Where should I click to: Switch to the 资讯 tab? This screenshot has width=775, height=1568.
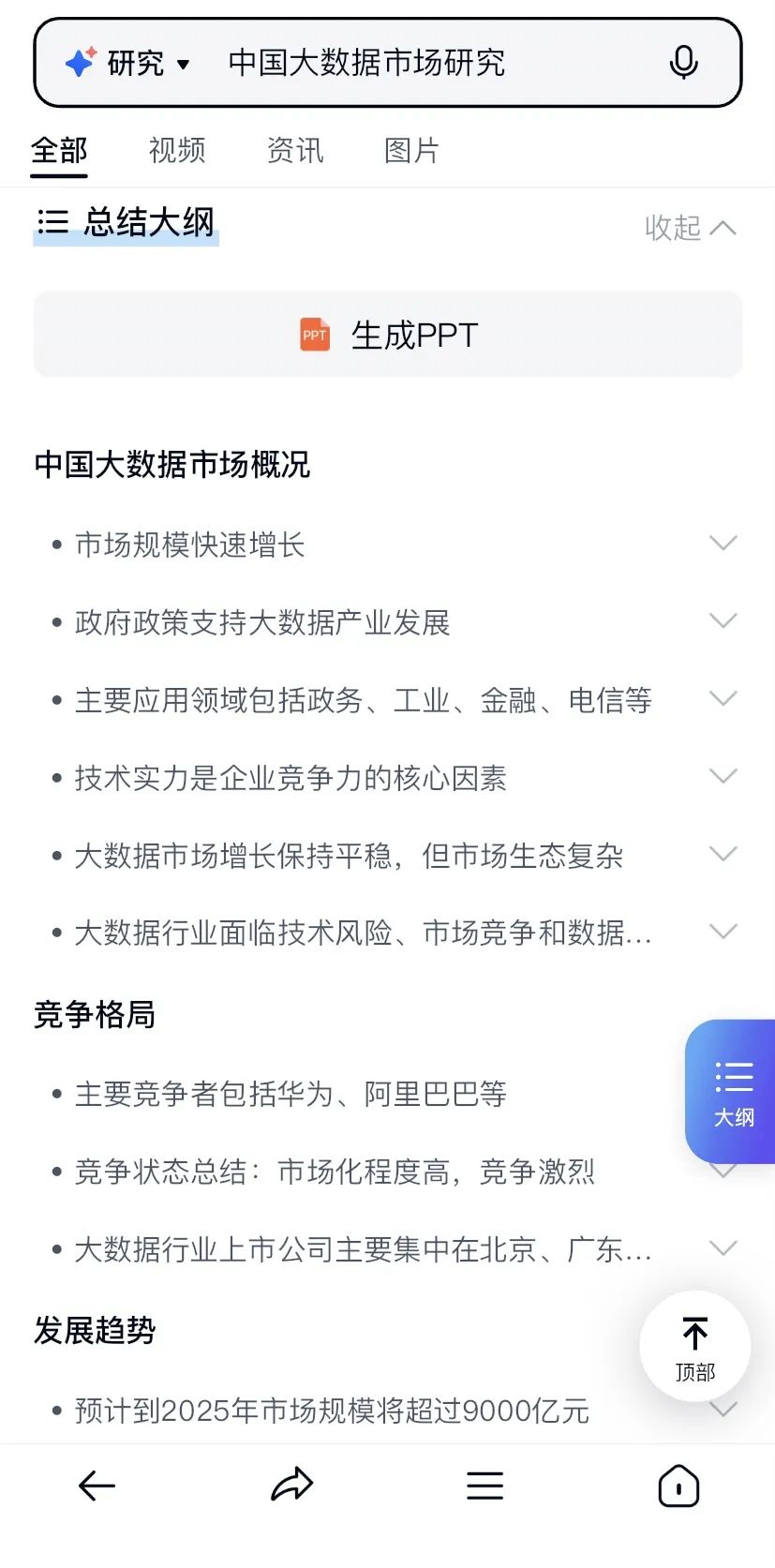coord(294,150)
